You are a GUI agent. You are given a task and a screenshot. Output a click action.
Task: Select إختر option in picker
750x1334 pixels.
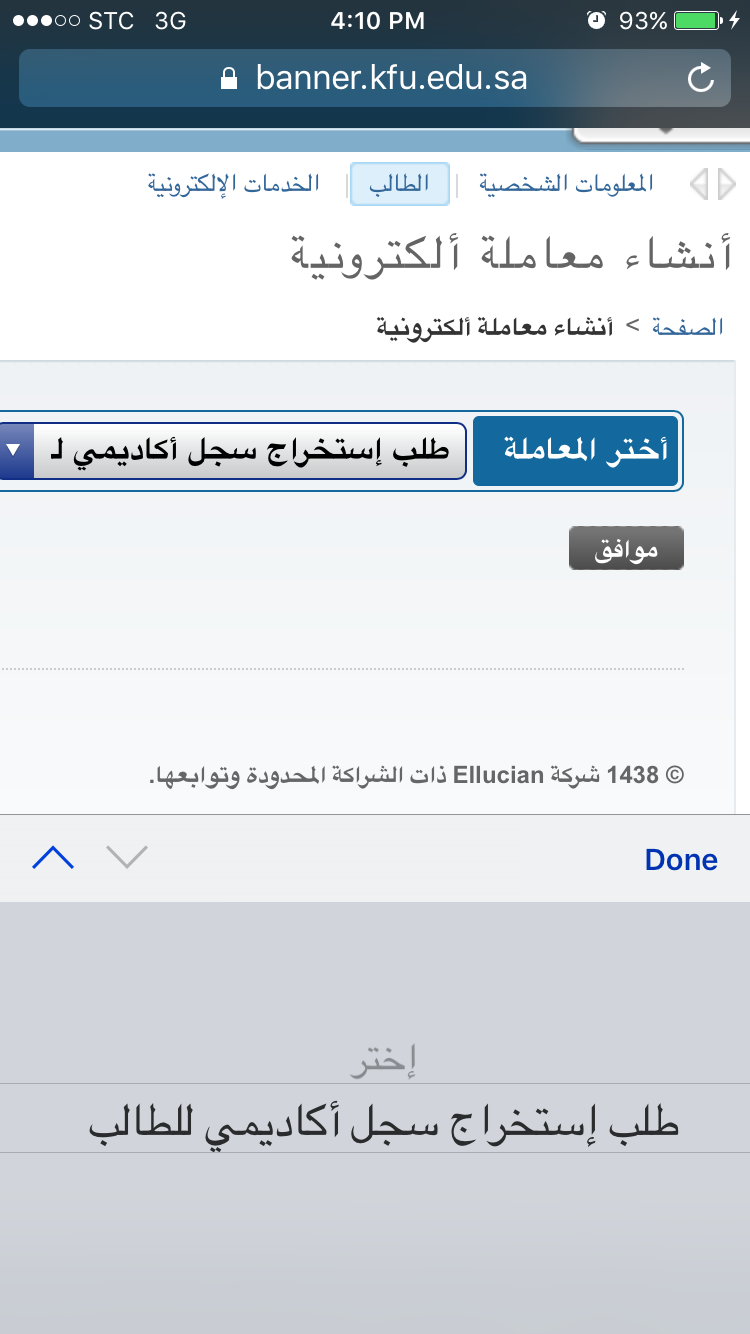point(383,1063)
